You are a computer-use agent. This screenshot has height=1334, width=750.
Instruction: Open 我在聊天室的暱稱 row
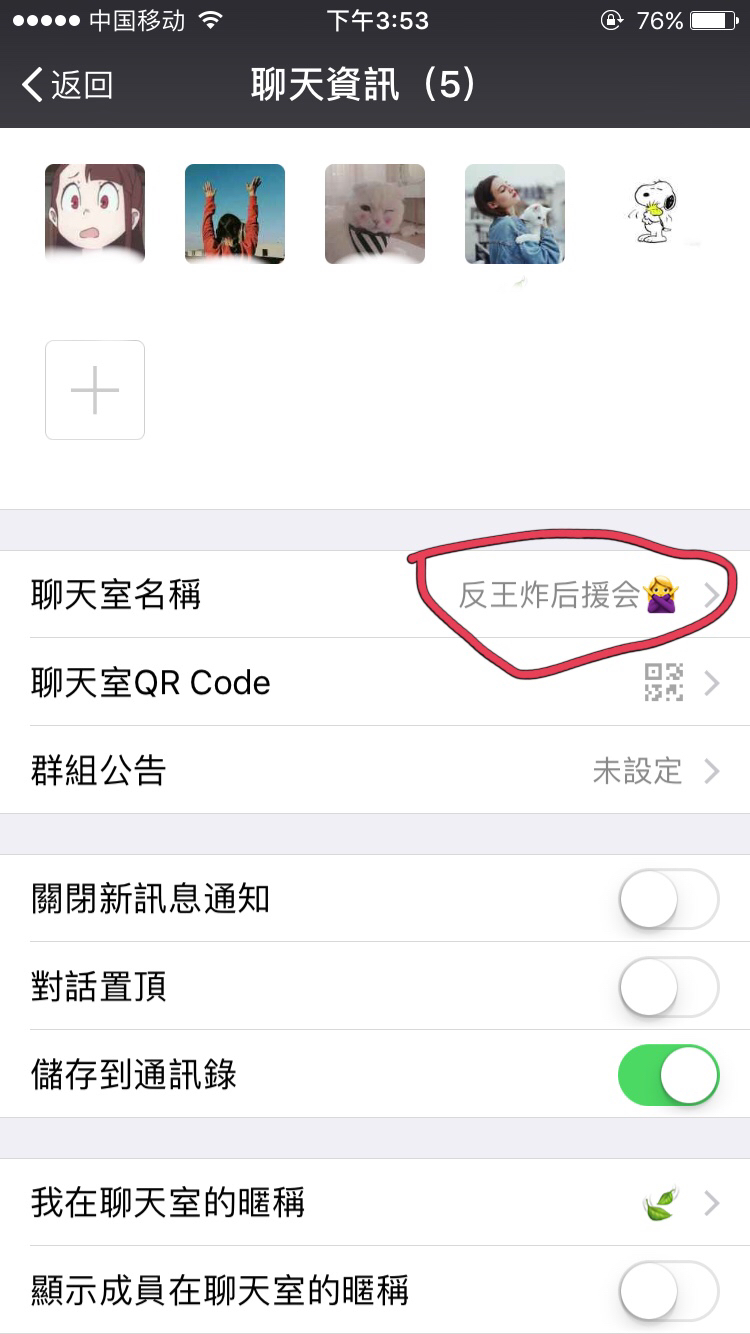pyautogui.click(x=375, y=1203)
